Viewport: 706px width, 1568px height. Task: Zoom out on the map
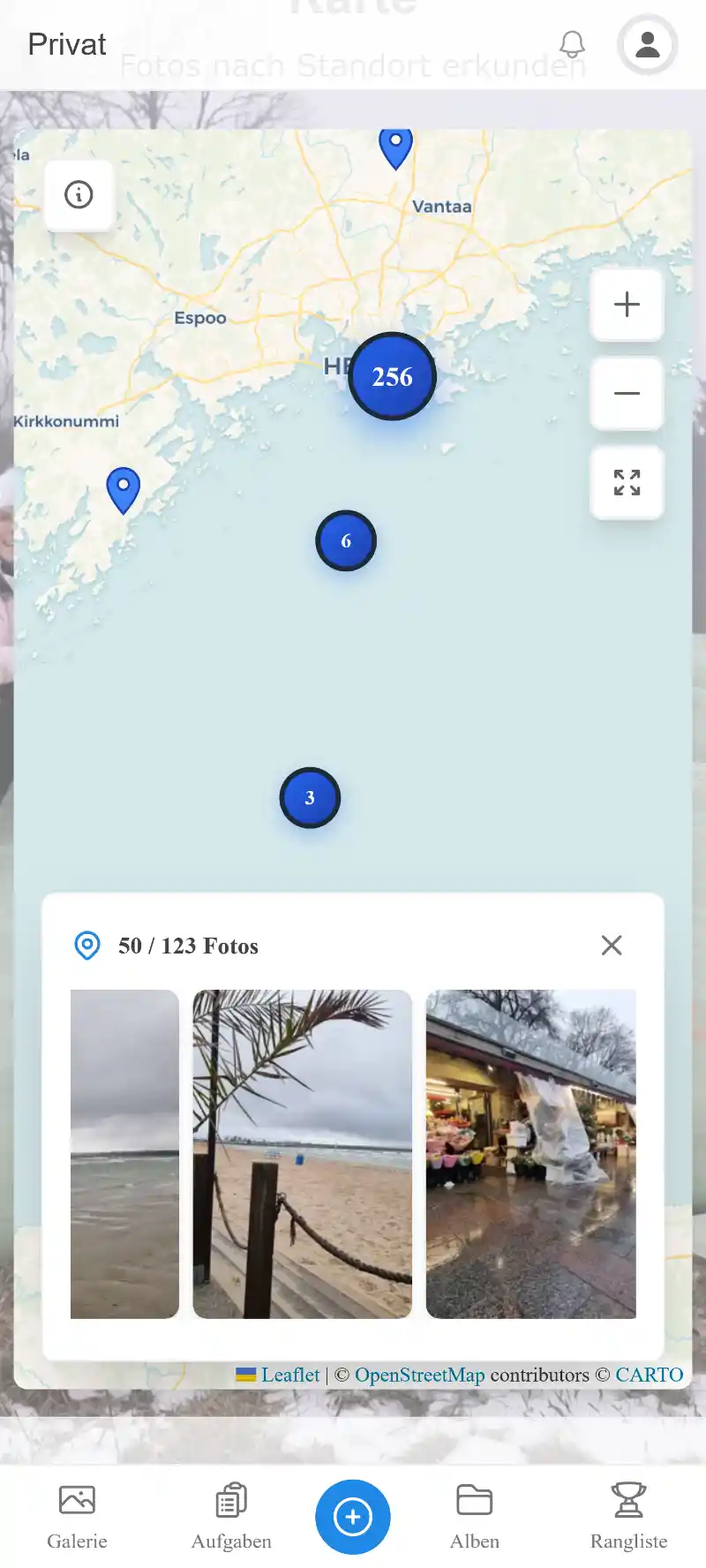coord(627,394)
